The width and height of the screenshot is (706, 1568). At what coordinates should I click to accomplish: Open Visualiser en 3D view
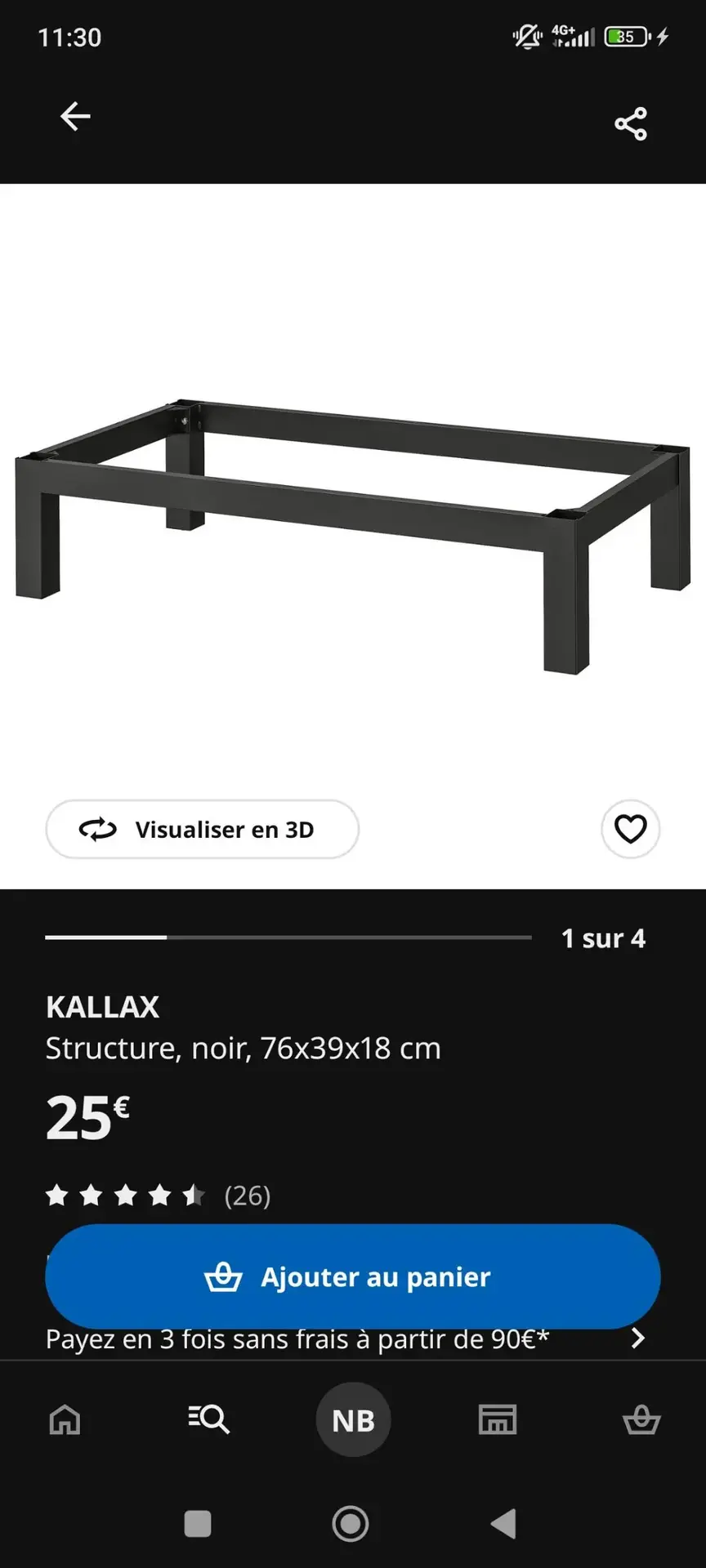point(202,830)
